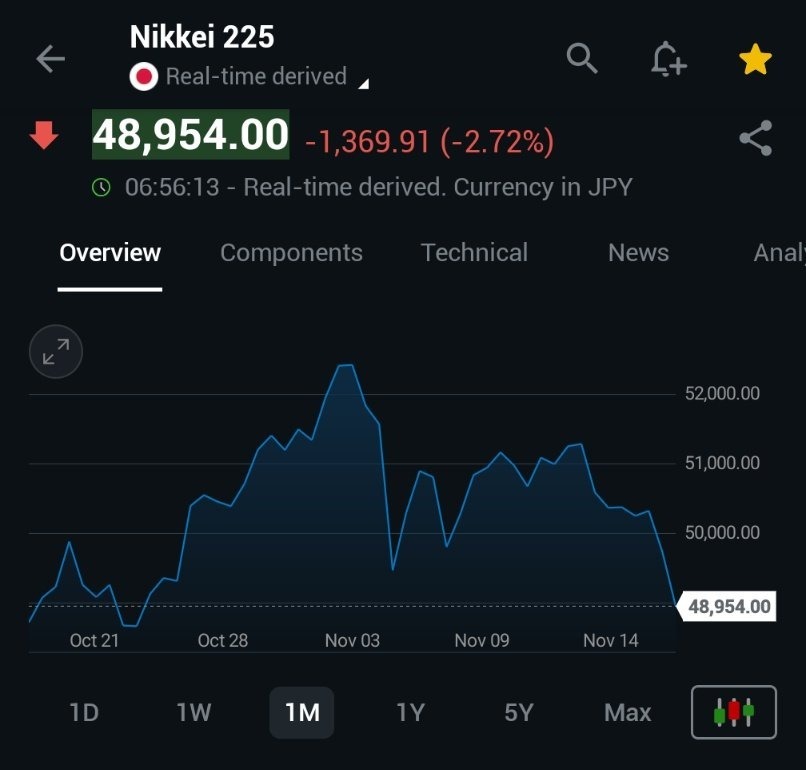Select the Overview tab
Screen dimensions: 806x770
click(110, 253)
